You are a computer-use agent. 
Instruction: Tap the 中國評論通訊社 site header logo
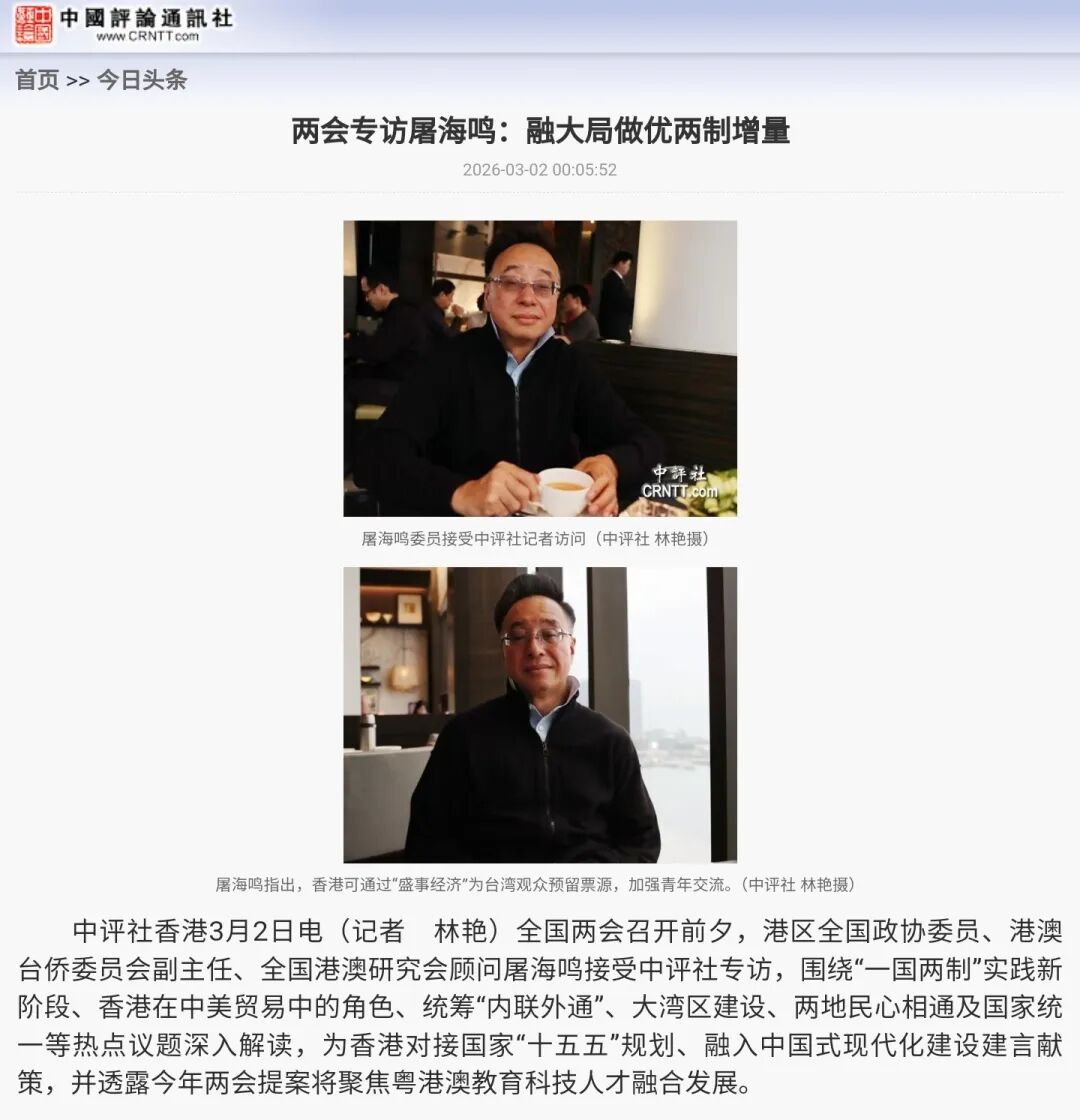[122, 25]
